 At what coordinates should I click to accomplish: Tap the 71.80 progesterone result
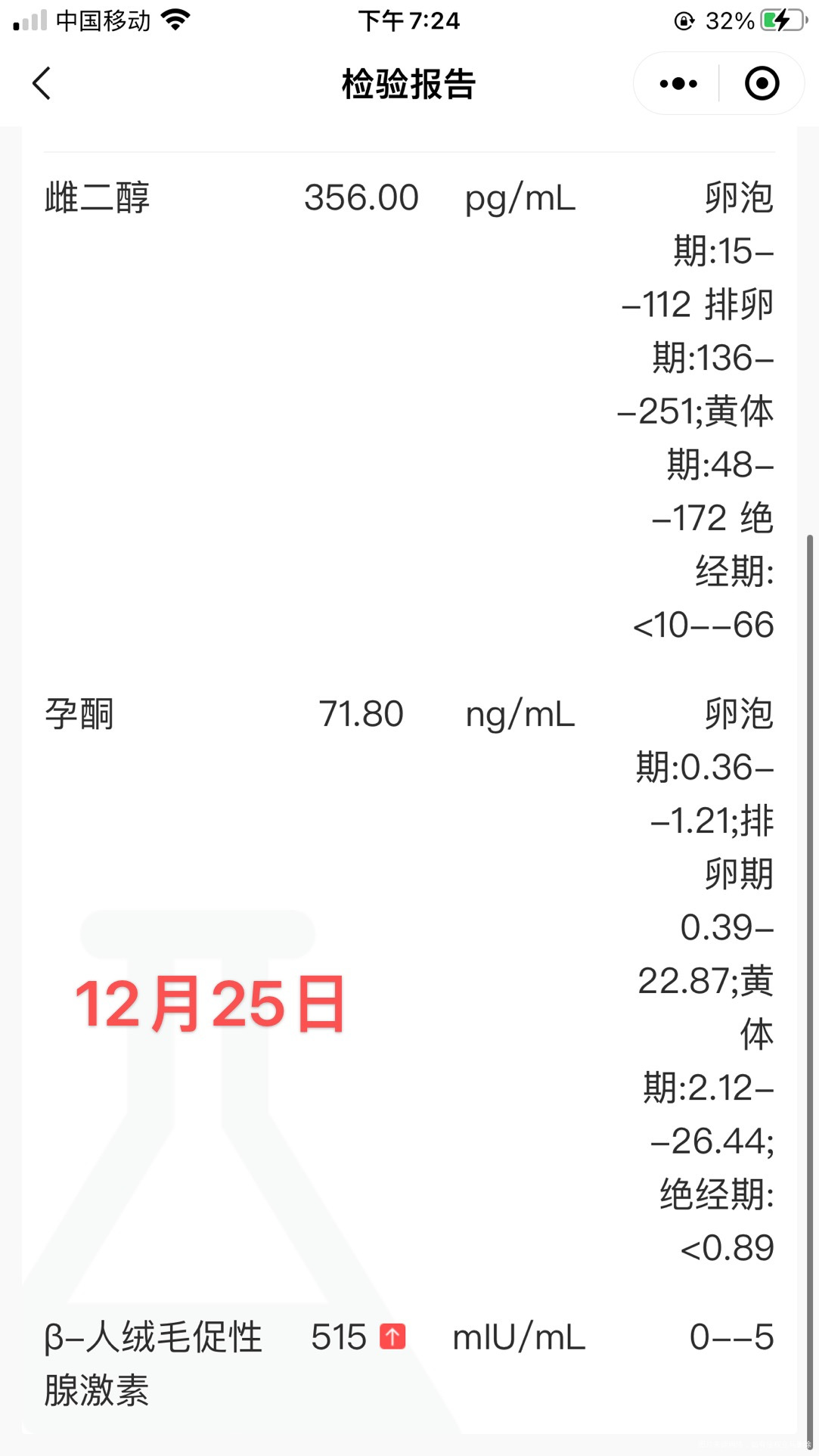point(360,714)
